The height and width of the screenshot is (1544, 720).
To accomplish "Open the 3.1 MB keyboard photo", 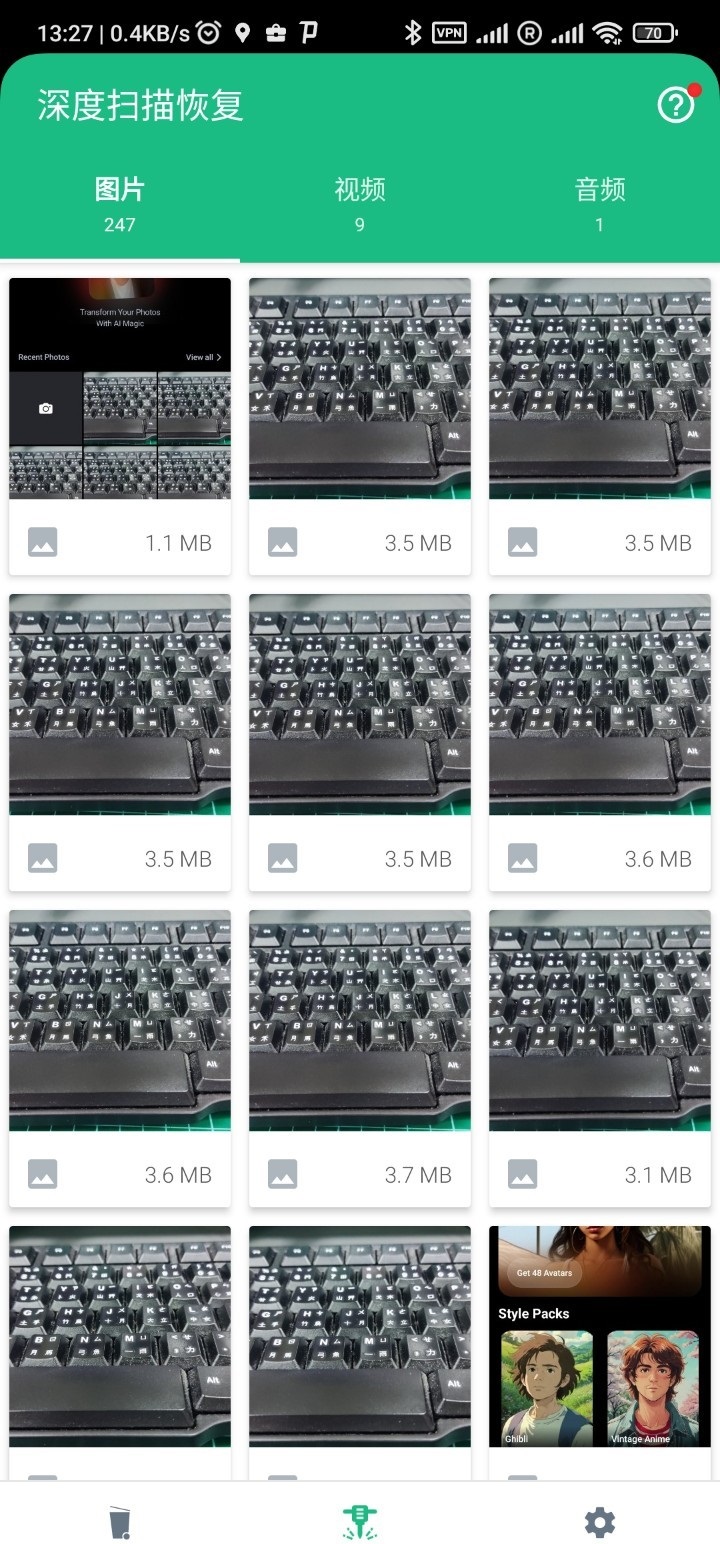I will tap(600, 1020).
